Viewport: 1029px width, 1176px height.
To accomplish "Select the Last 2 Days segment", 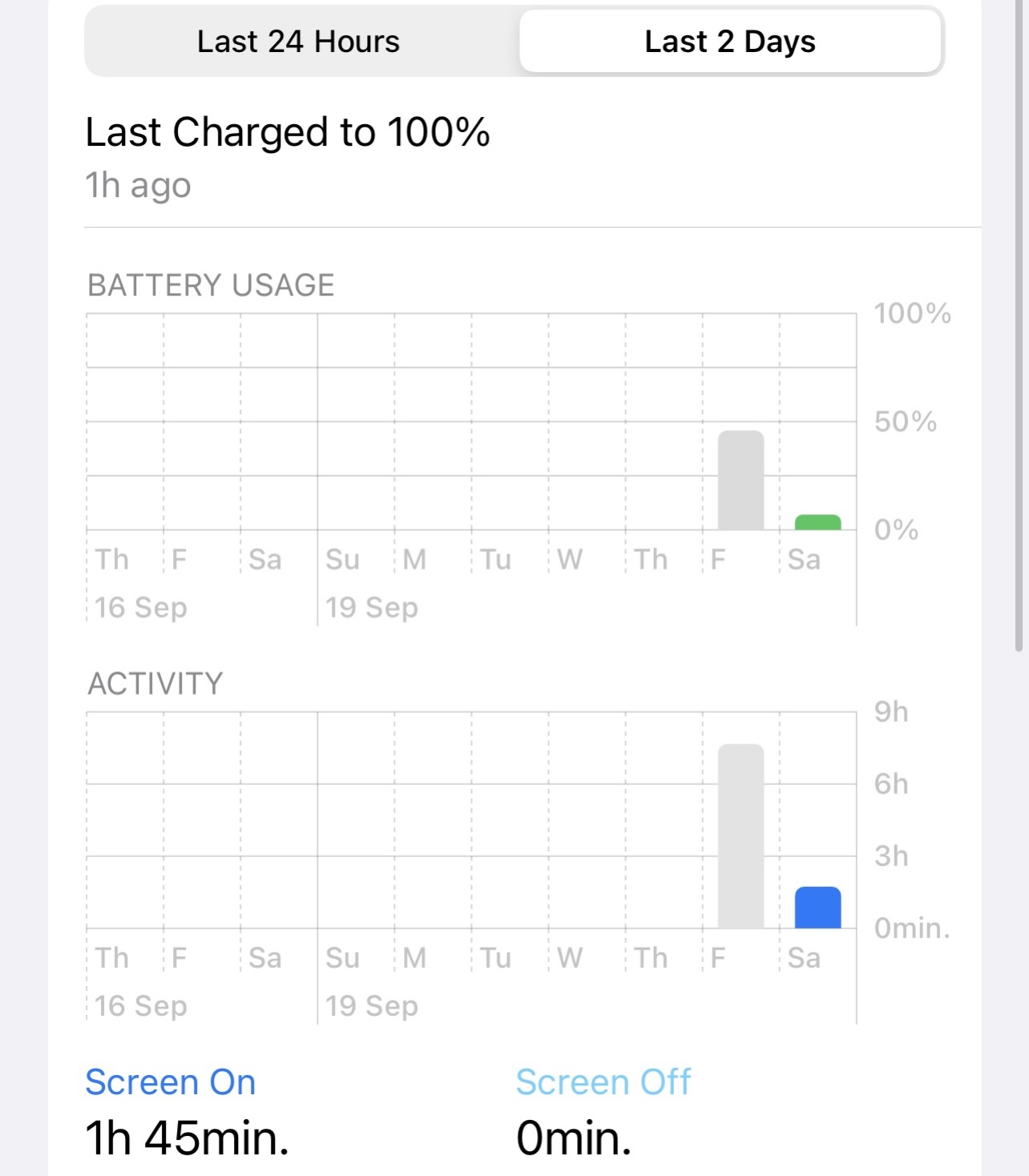I will coord(729,42).
